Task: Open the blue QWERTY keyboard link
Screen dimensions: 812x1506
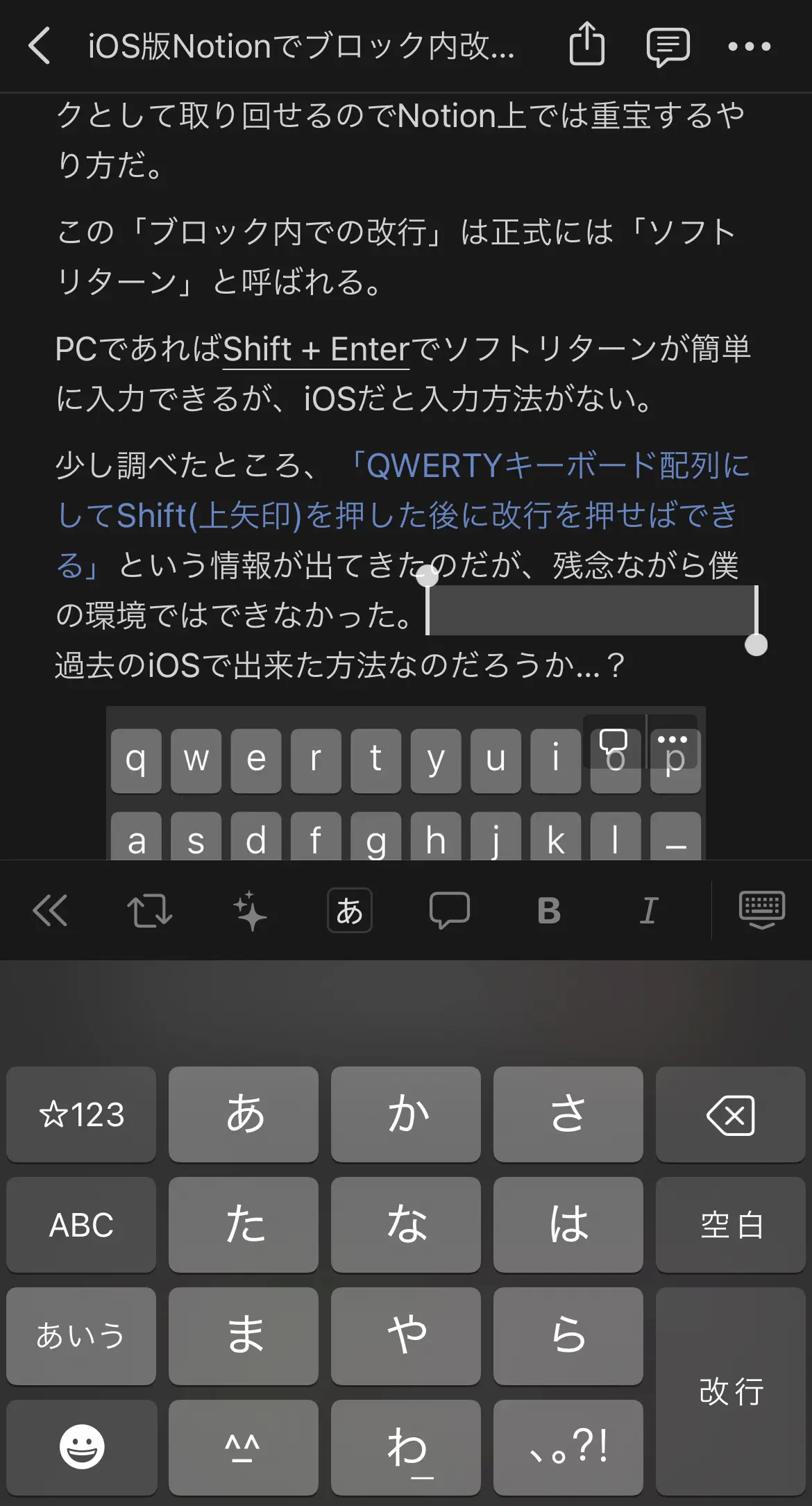Action: pyautogui.click(x=403, y=515)
